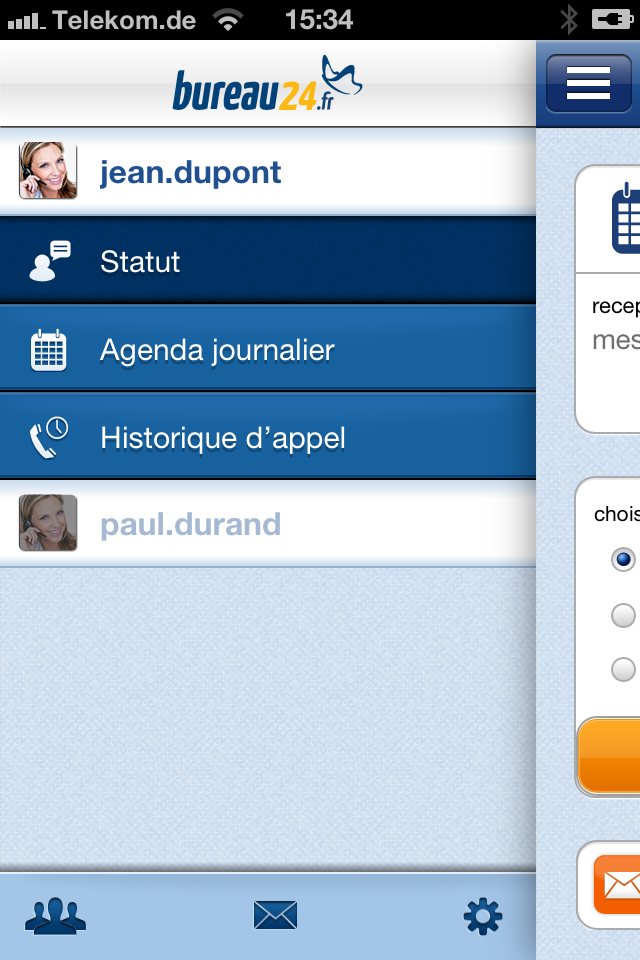Open the contacts group icon
The image size is (640, 960).
56,915
